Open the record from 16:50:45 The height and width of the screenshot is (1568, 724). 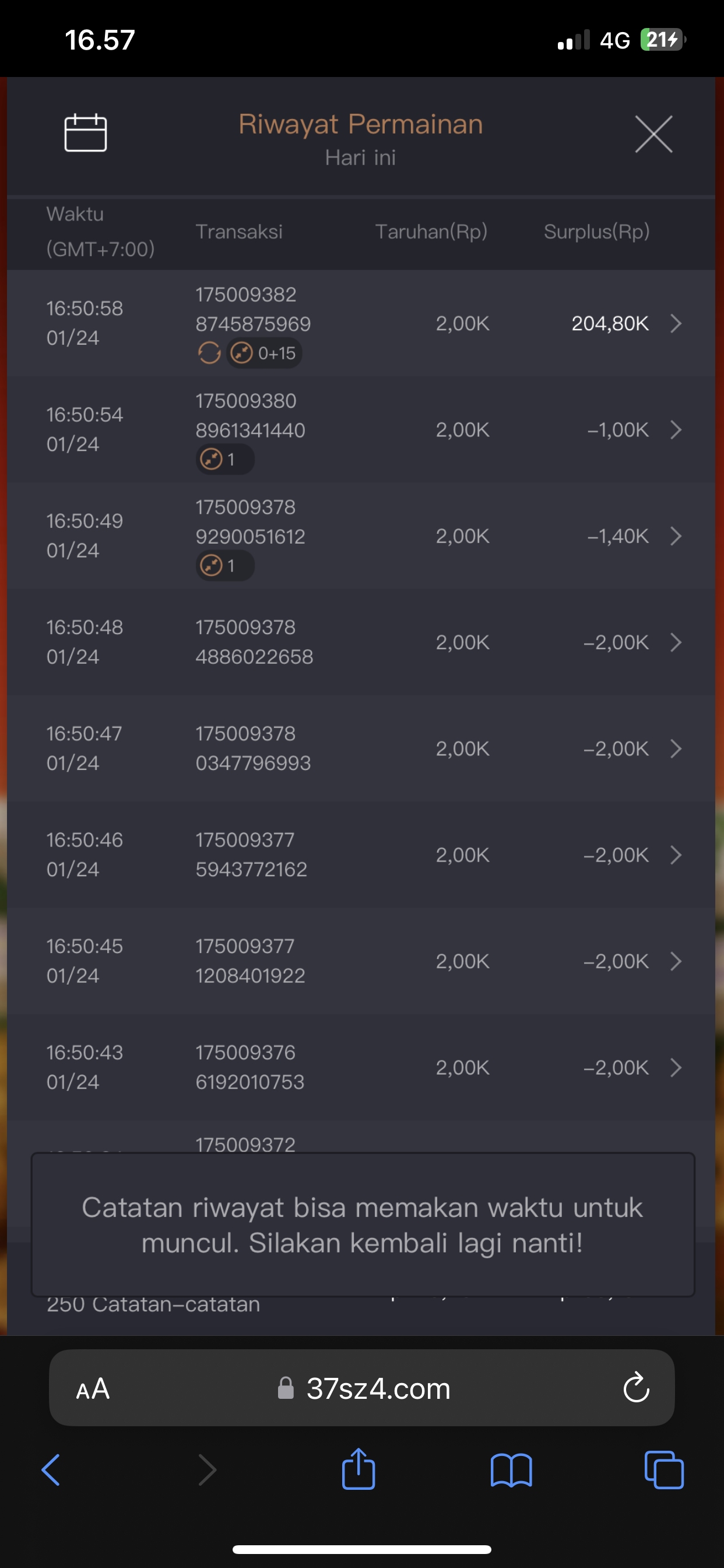[674, 961]
